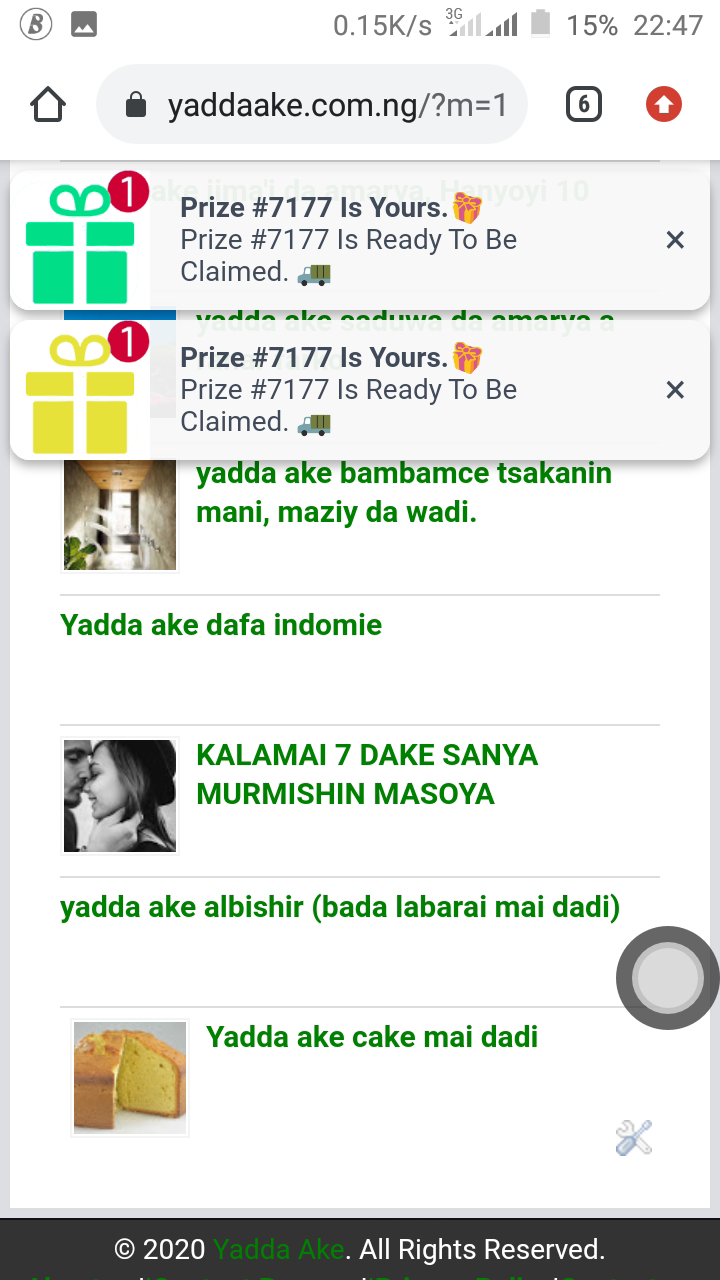Dismiss the green gift prize notification
Viewport: 720px width, 1280px height.
(x=675, y=240)
